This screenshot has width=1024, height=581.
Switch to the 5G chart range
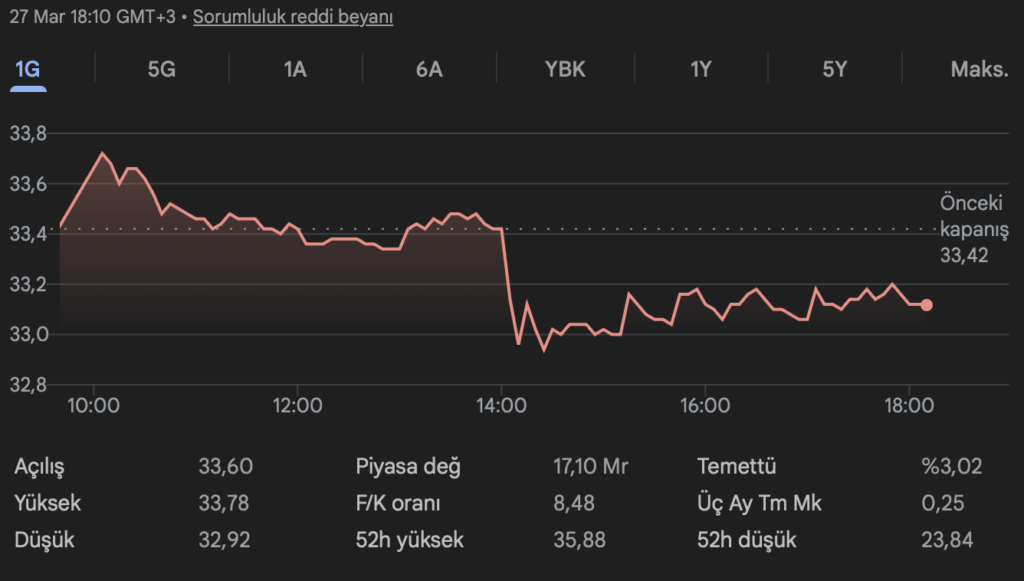tap(161, 69)
